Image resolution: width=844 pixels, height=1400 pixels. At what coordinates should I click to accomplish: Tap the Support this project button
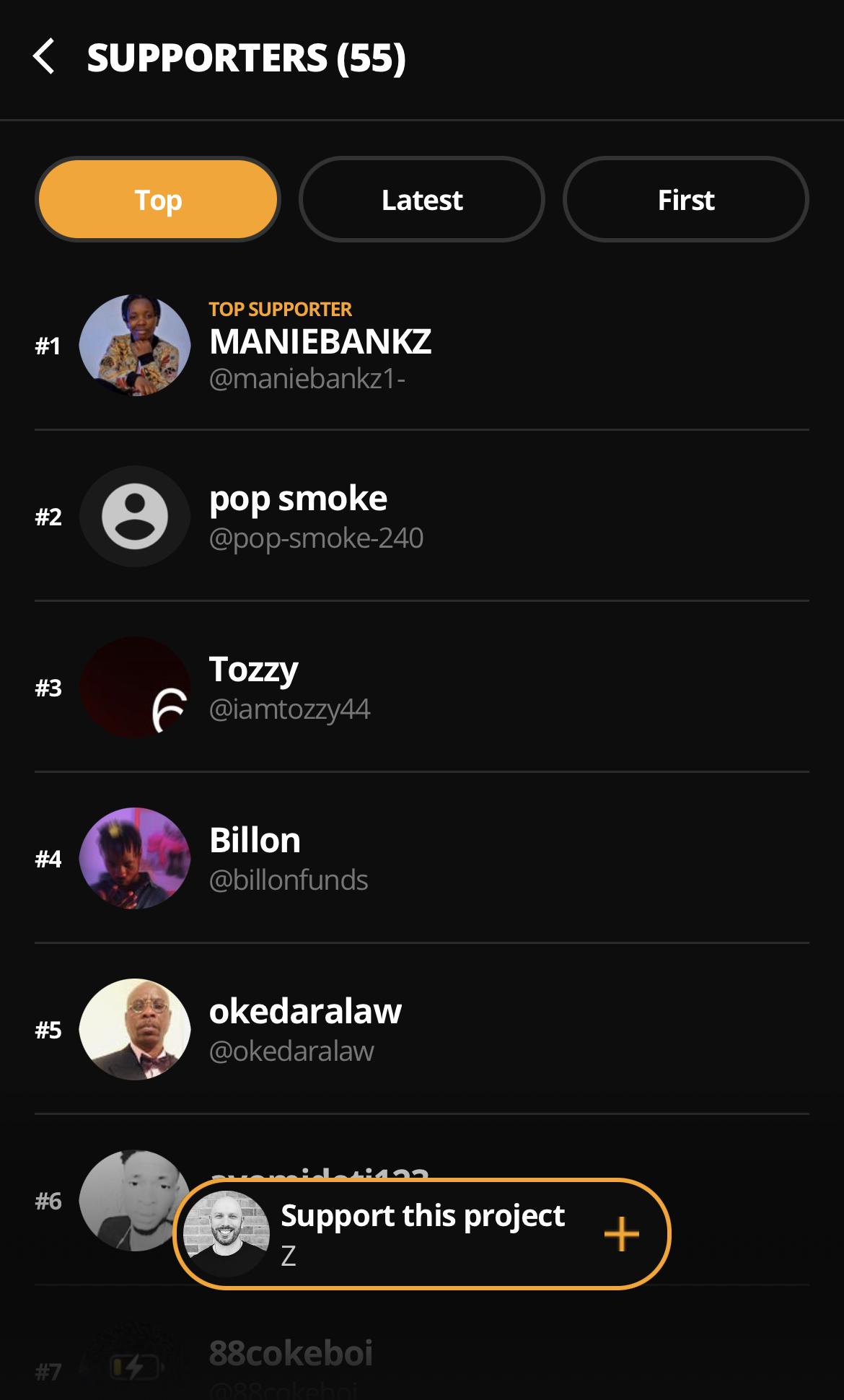(422, 1234)
